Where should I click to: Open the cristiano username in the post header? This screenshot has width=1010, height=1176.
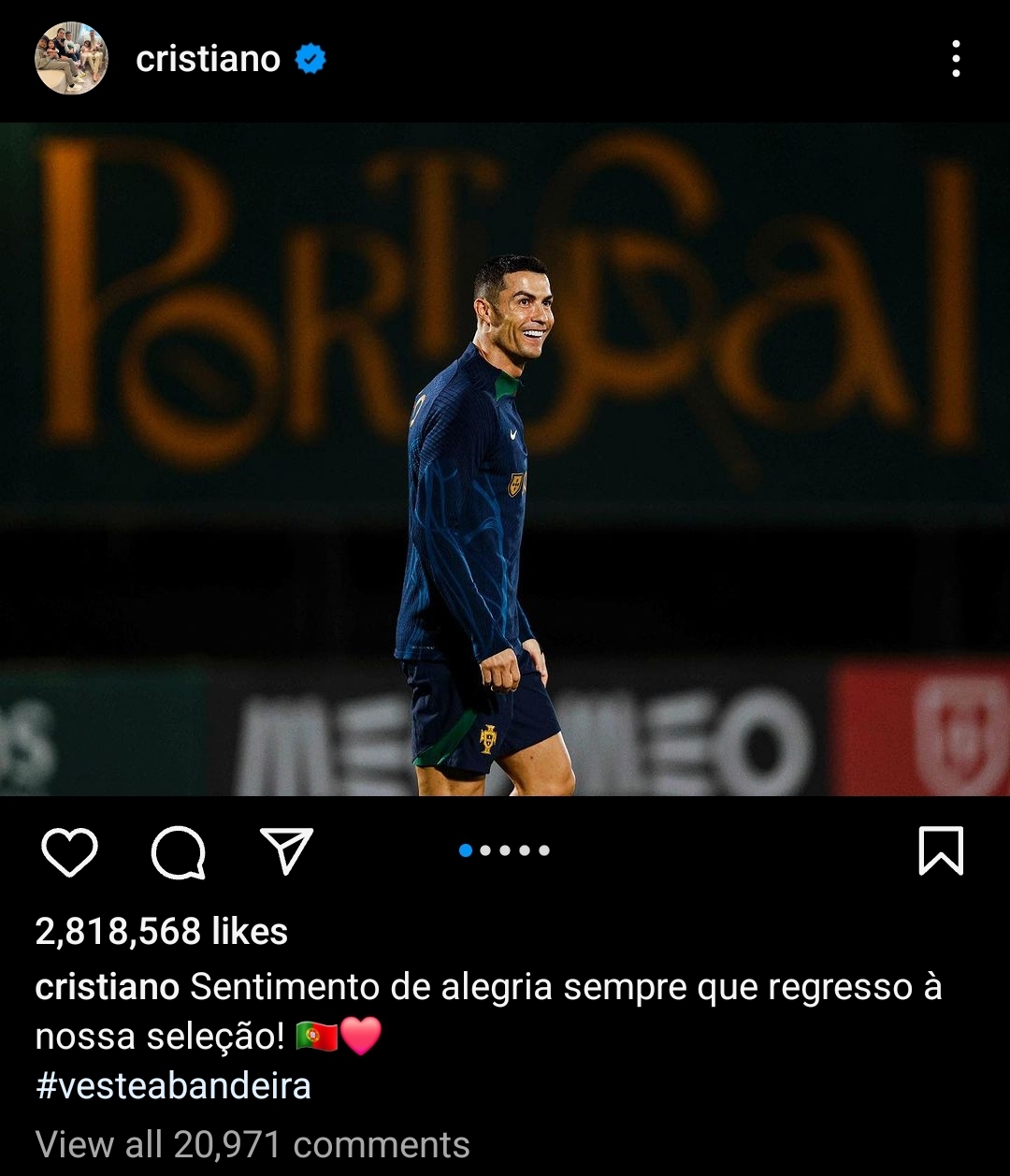(x=208, y=59)
